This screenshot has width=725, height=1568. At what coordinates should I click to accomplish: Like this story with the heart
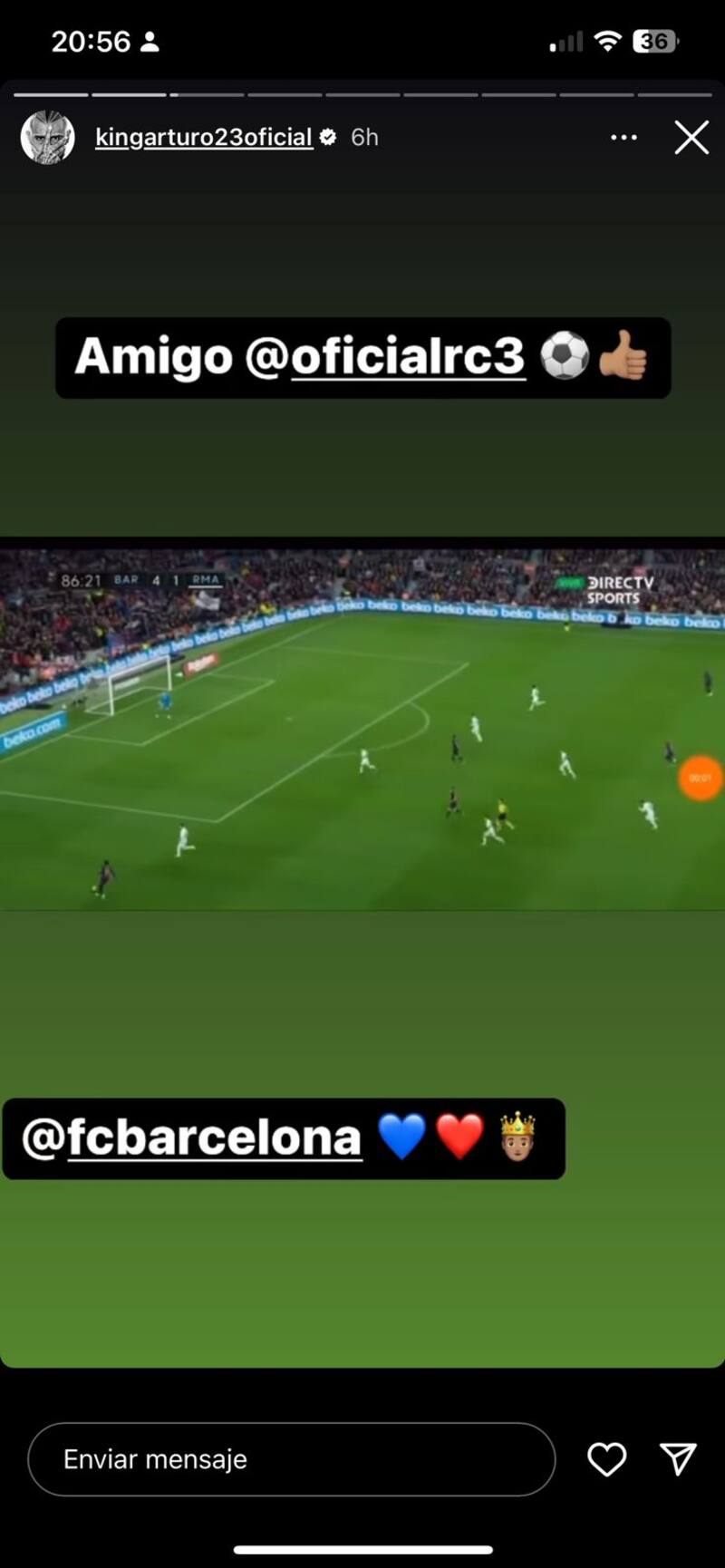[x=606, y=1459]
